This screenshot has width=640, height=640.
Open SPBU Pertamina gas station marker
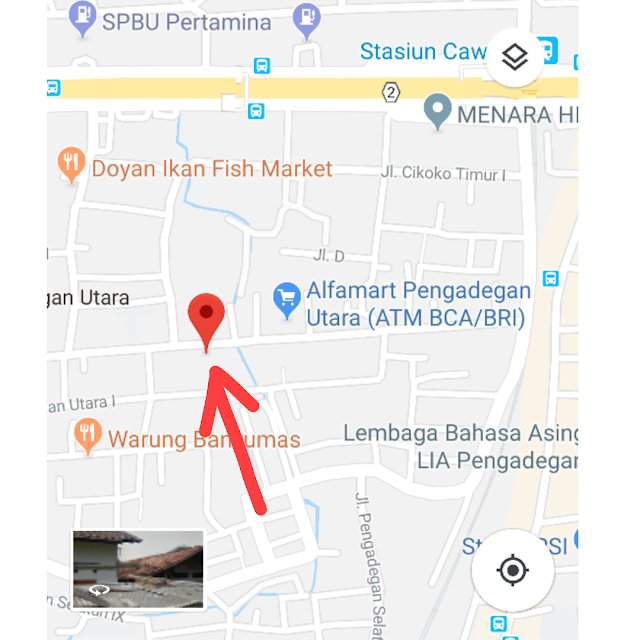point(82,18)
